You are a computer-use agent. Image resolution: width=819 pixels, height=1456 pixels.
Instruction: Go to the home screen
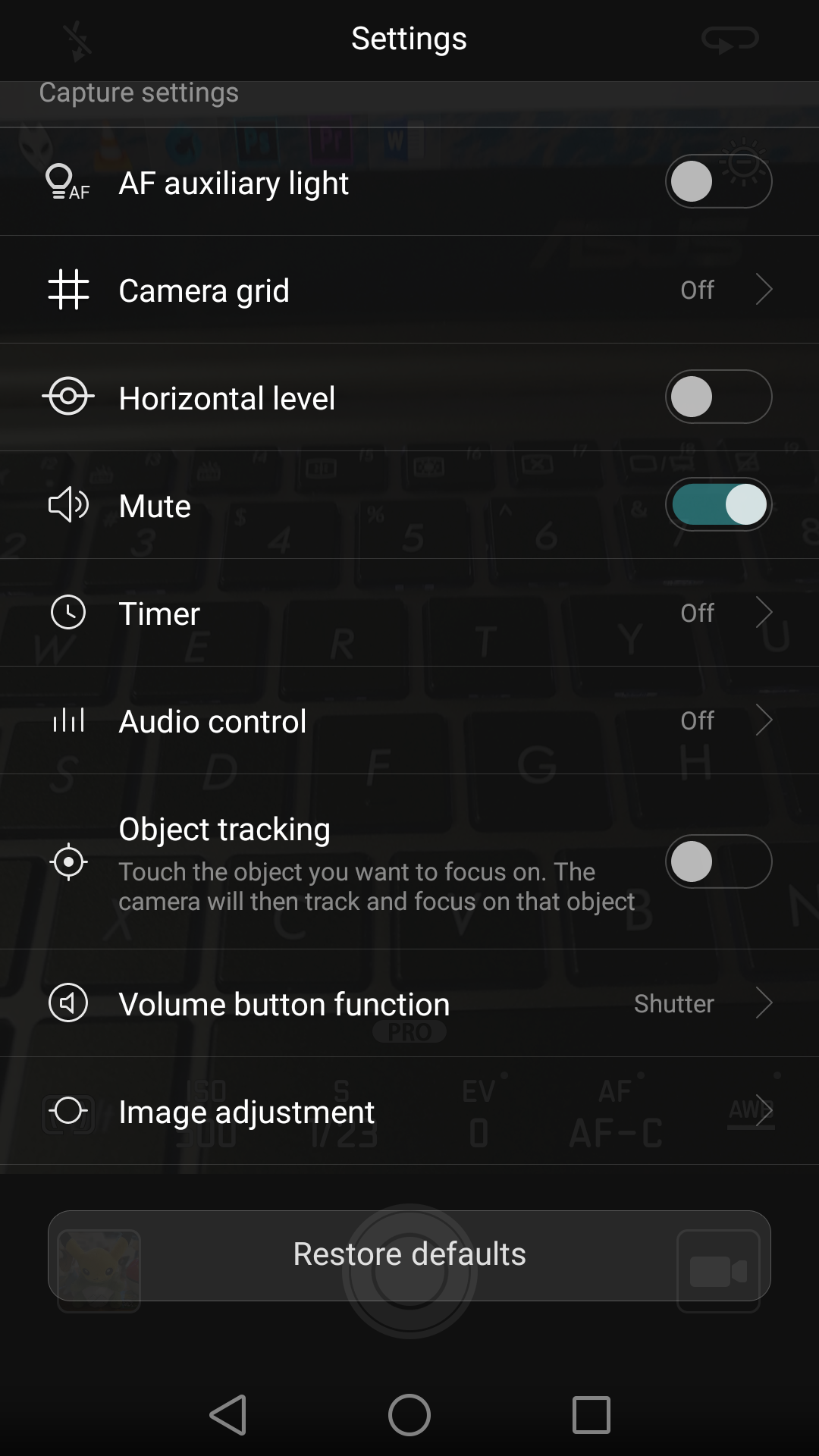(x=409, y=1415)
